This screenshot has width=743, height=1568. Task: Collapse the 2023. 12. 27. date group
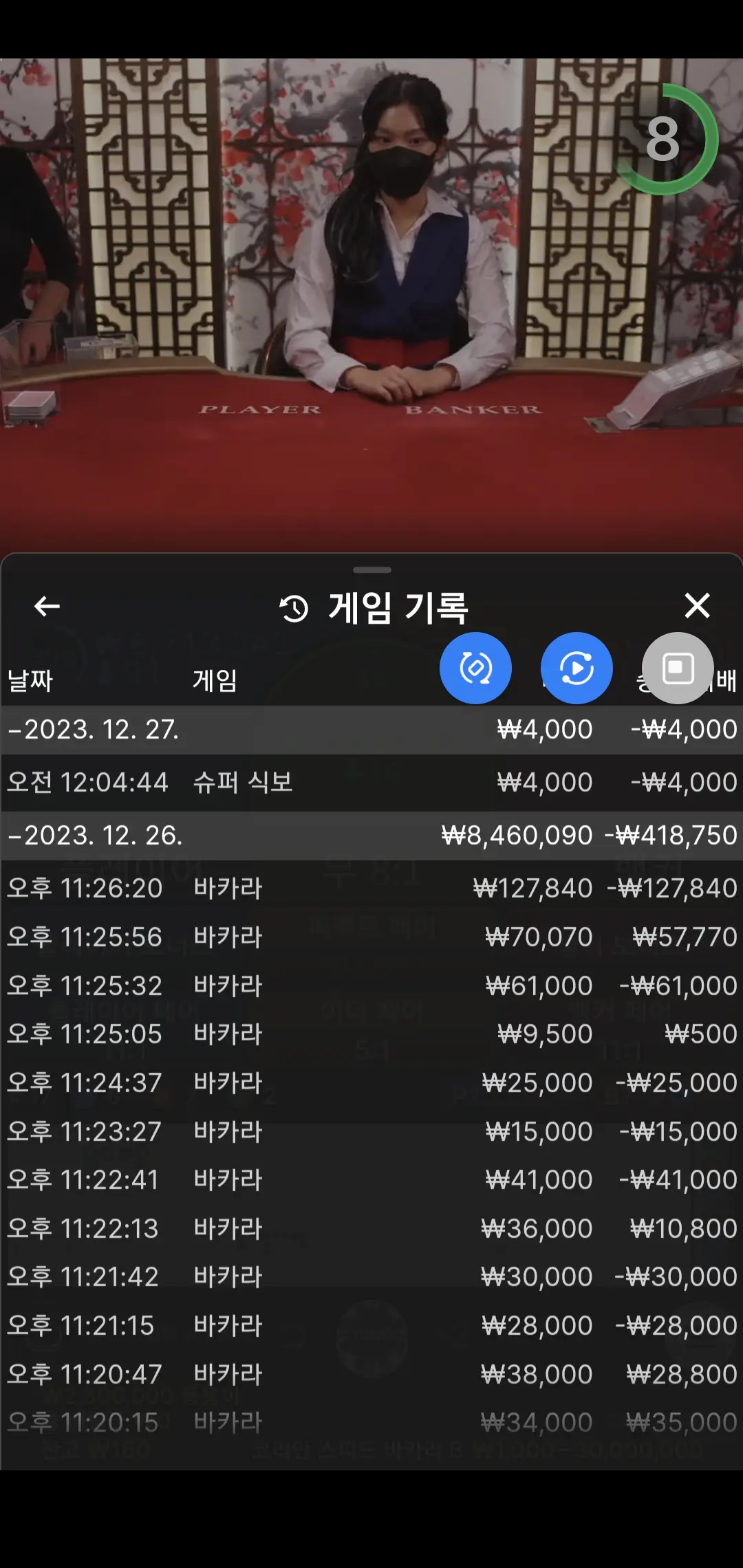(x=371, y=730)
